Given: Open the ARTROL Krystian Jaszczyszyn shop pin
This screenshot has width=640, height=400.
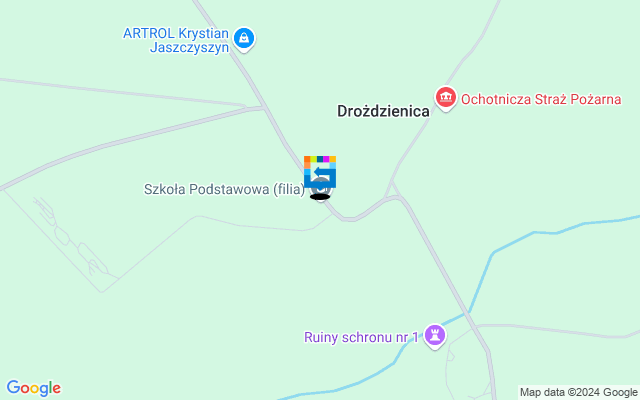Looking at the screenshot, I should point(245,40).
